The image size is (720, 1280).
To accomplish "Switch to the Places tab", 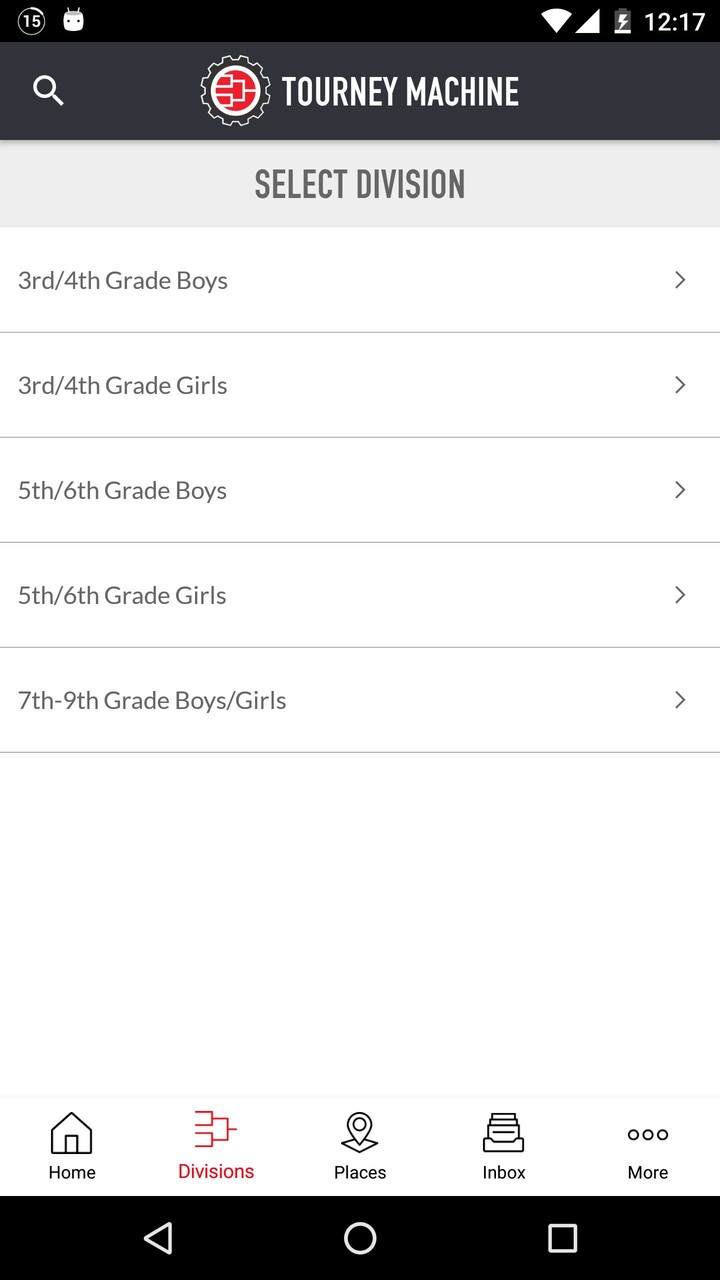I will 360,1147.
